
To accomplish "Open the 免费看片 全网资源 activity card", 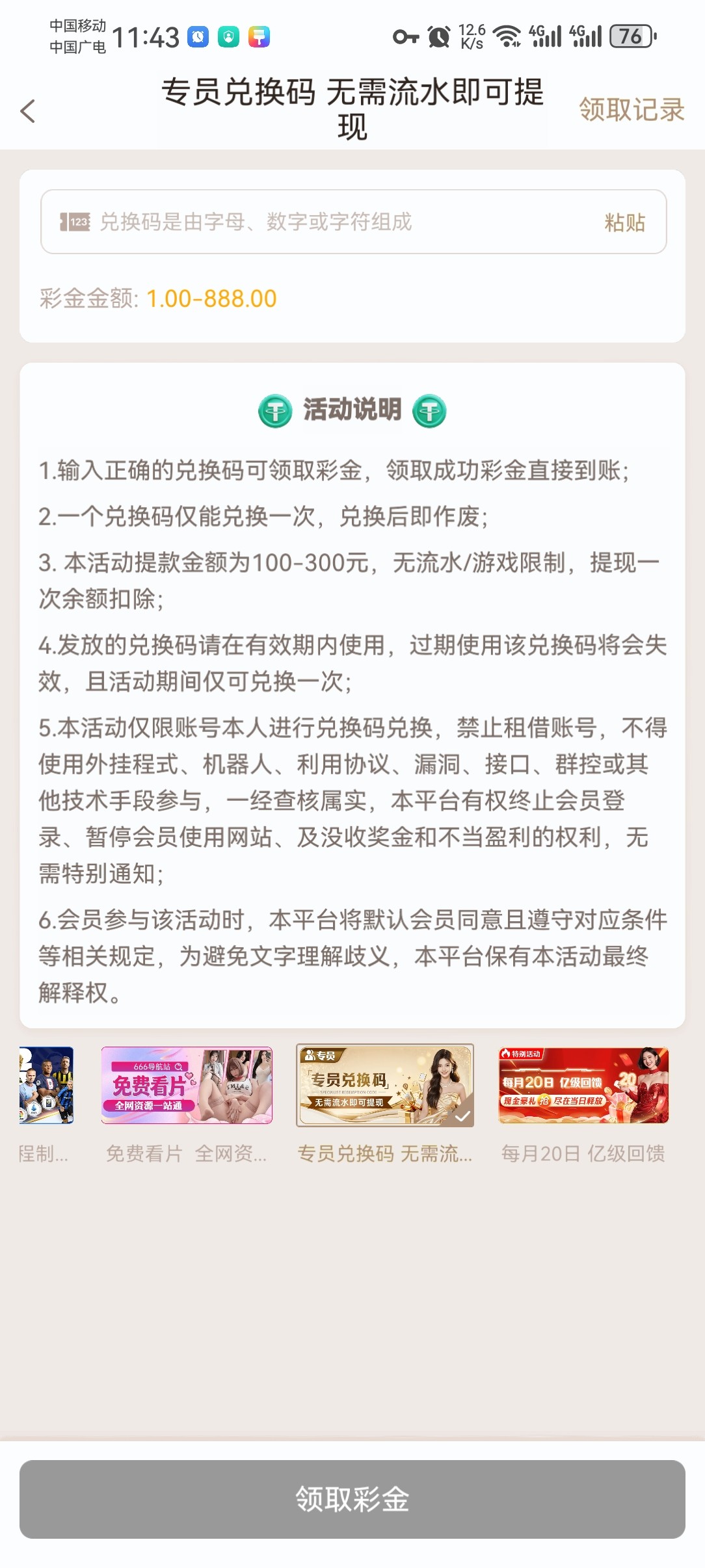I will pyautogui.click(x=187, y=1085).
